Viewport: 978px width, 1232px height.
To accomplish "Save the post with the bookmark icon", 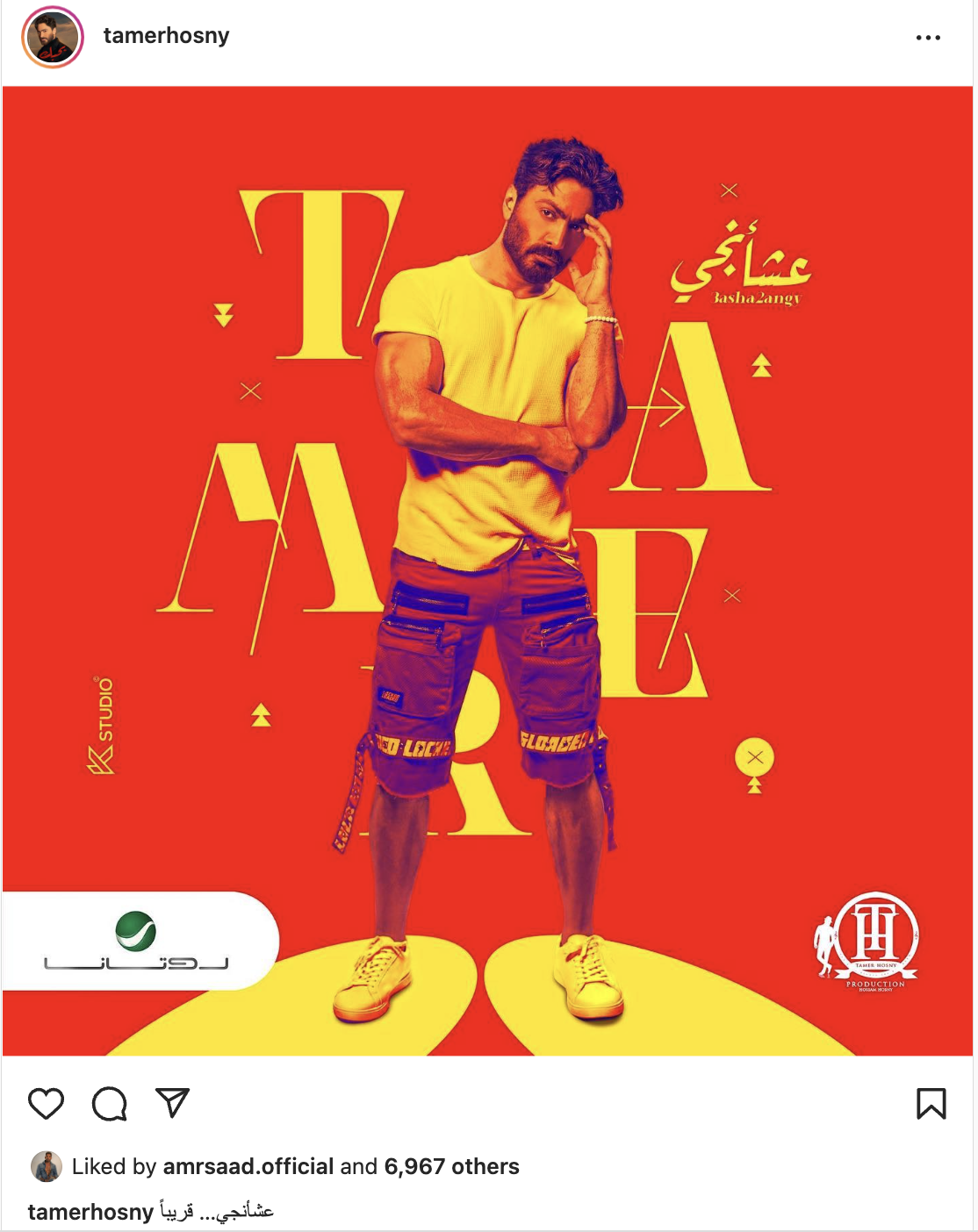I will coord(931,1103).
